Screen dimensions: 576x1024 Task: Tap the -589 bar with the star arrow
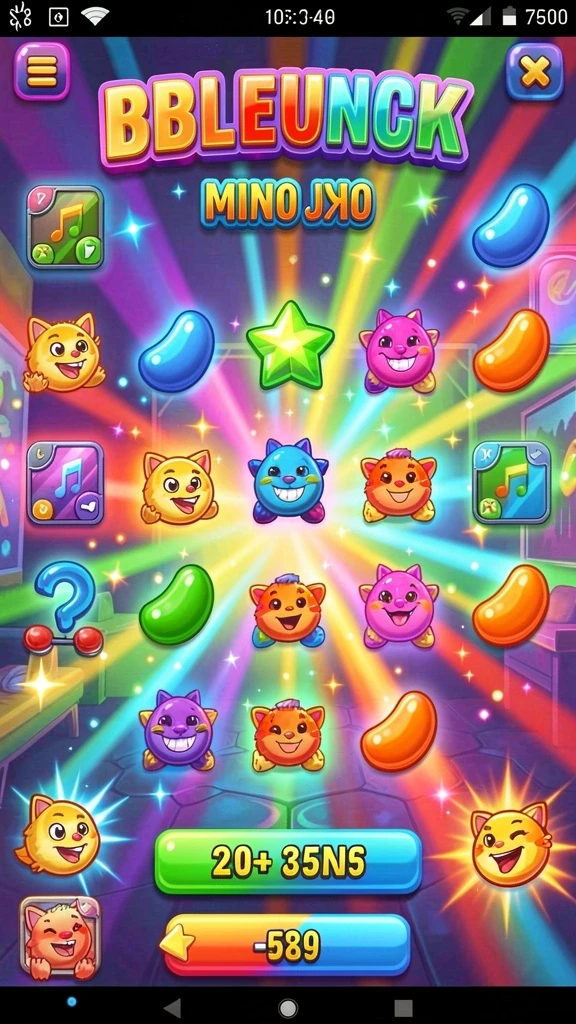(x=287, y=945)
